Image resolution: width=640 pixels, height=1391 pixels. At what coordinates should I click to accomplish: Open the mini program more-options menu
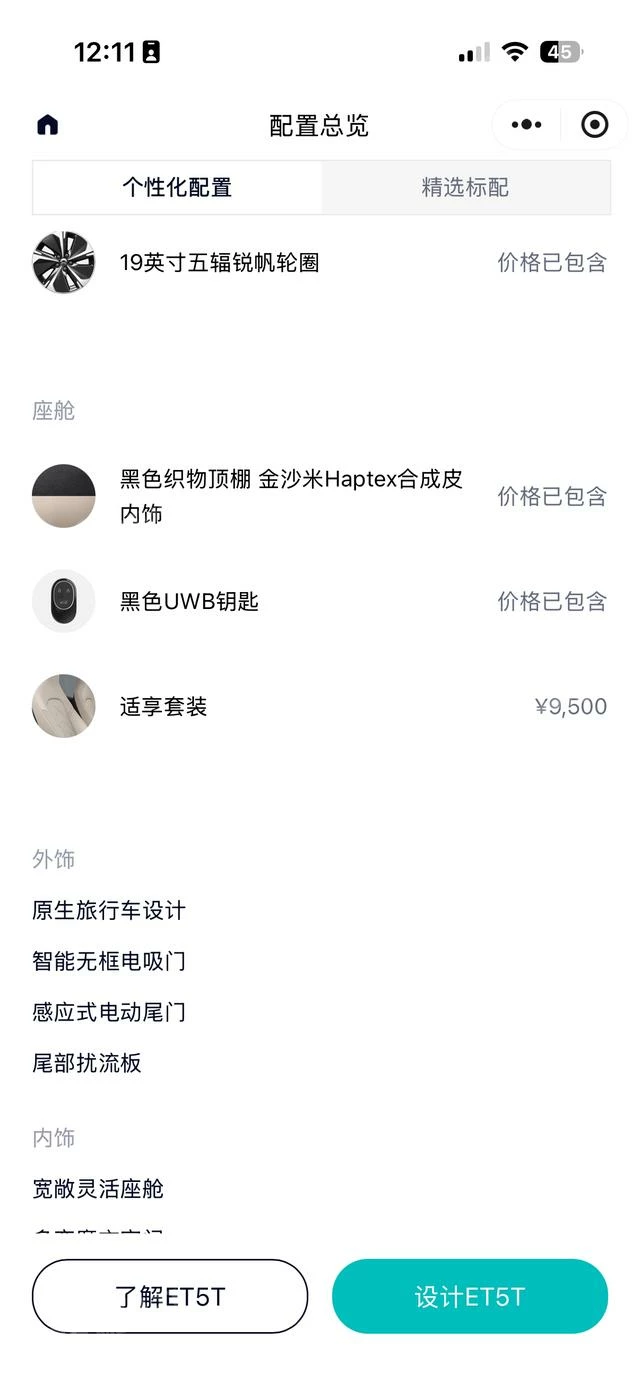(526, 125)
